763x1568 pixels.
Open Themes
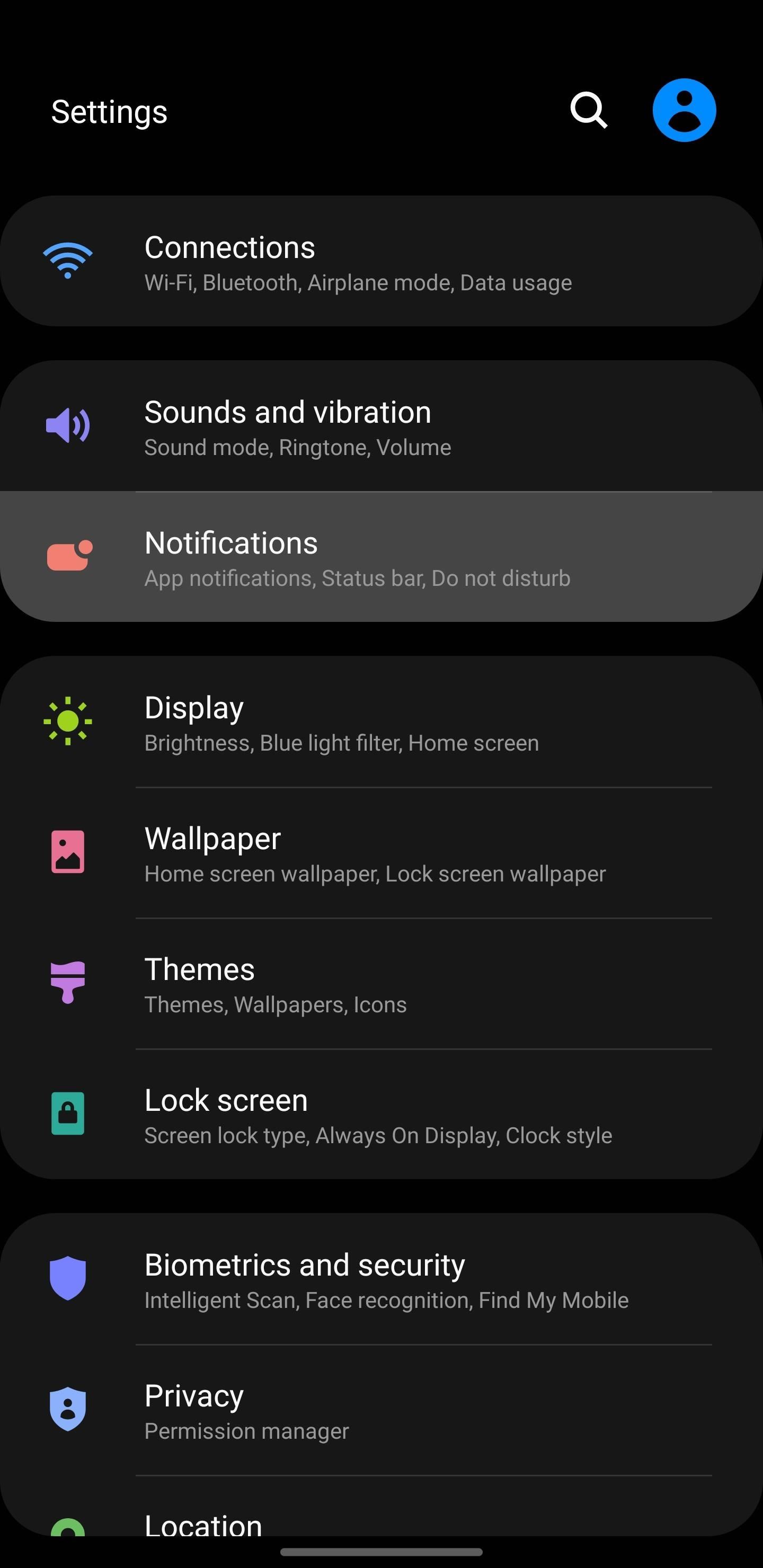pyautogui.click(x=381, y=984)
